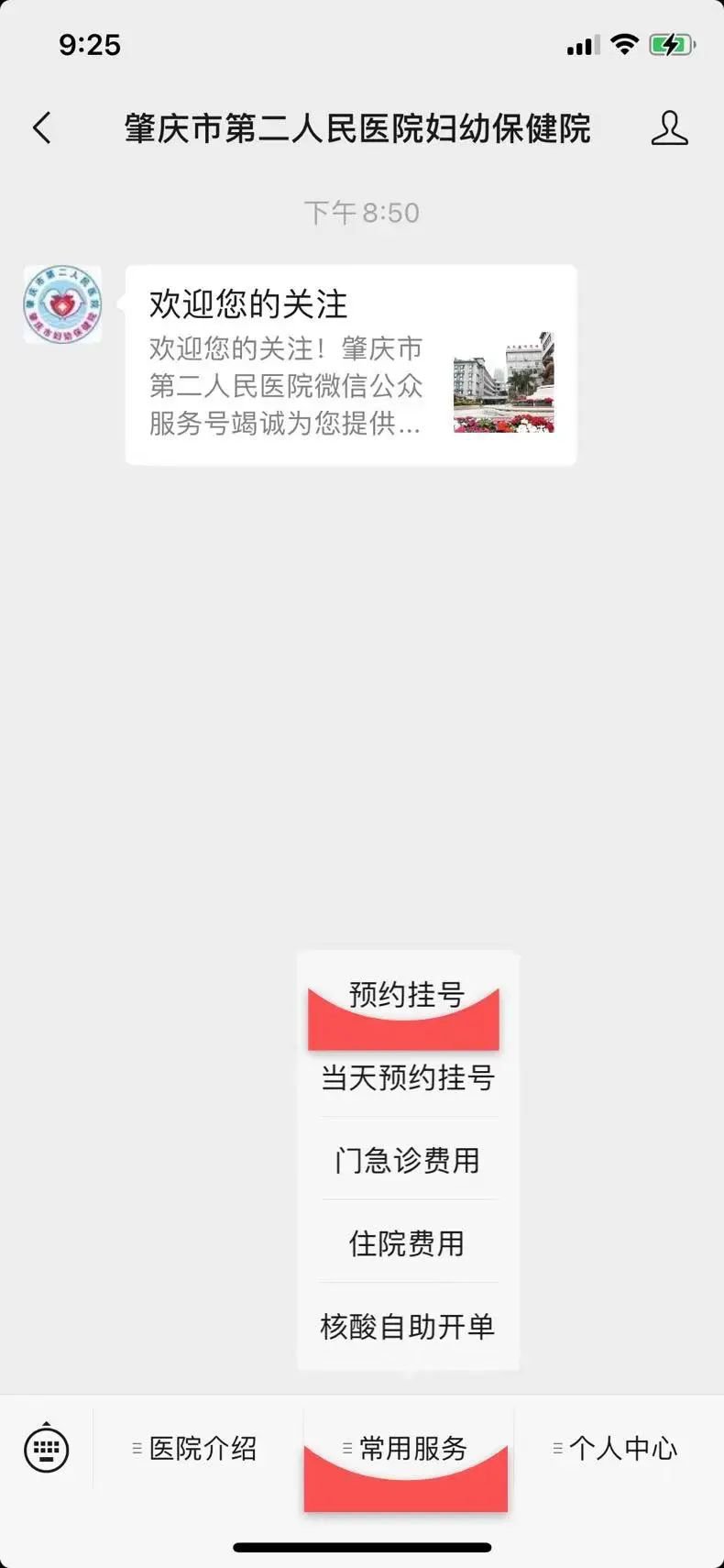This screenshot has height=1568, width=724.
Task: Select 预约挂号 from the popup menu
Action: [407, 996]
